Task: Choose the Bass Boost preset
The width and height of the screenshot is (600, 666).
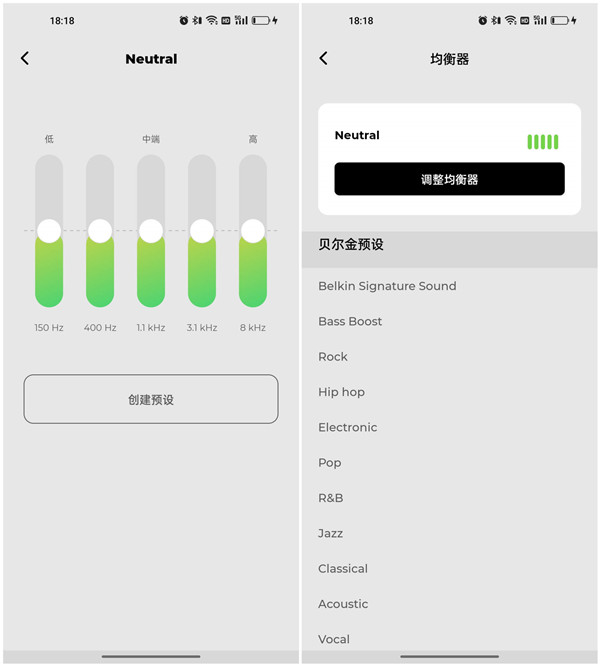Action: pos(350,321)
